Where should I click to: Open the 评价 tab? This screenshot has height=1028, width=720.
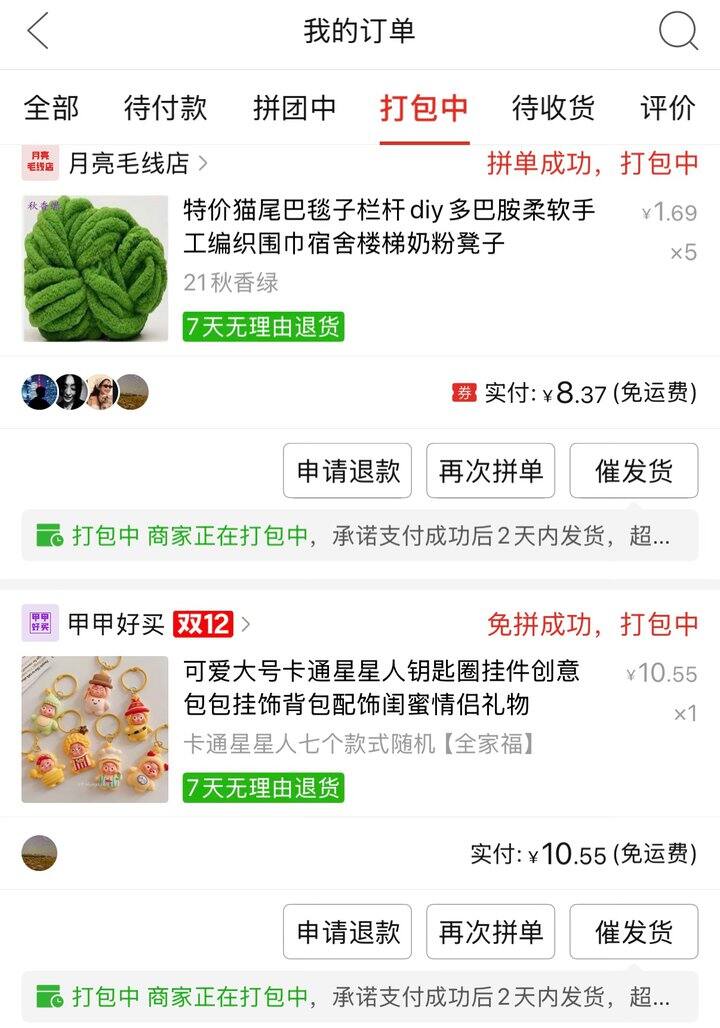(667, 108)
